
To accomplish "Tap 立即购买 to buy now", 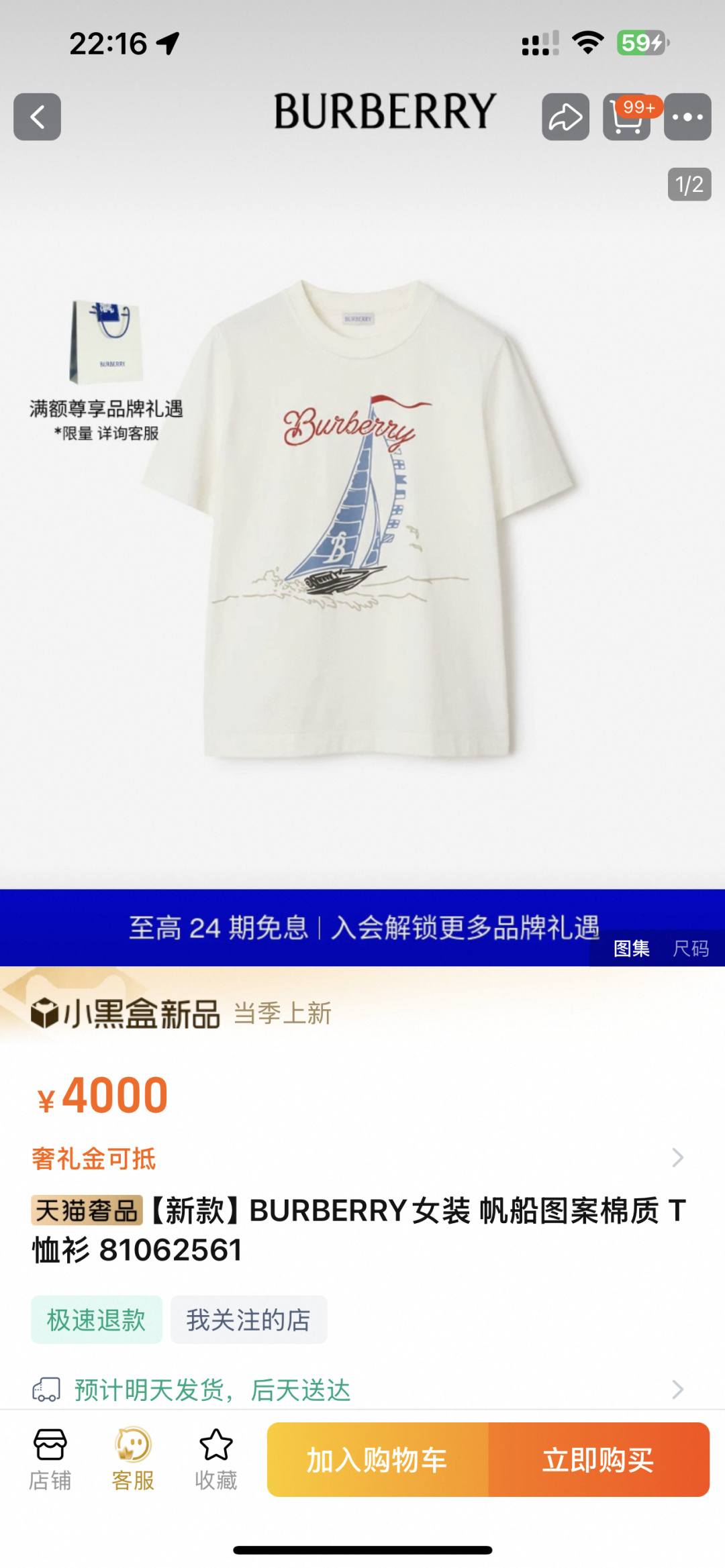I will click(x=598, y=1459).
